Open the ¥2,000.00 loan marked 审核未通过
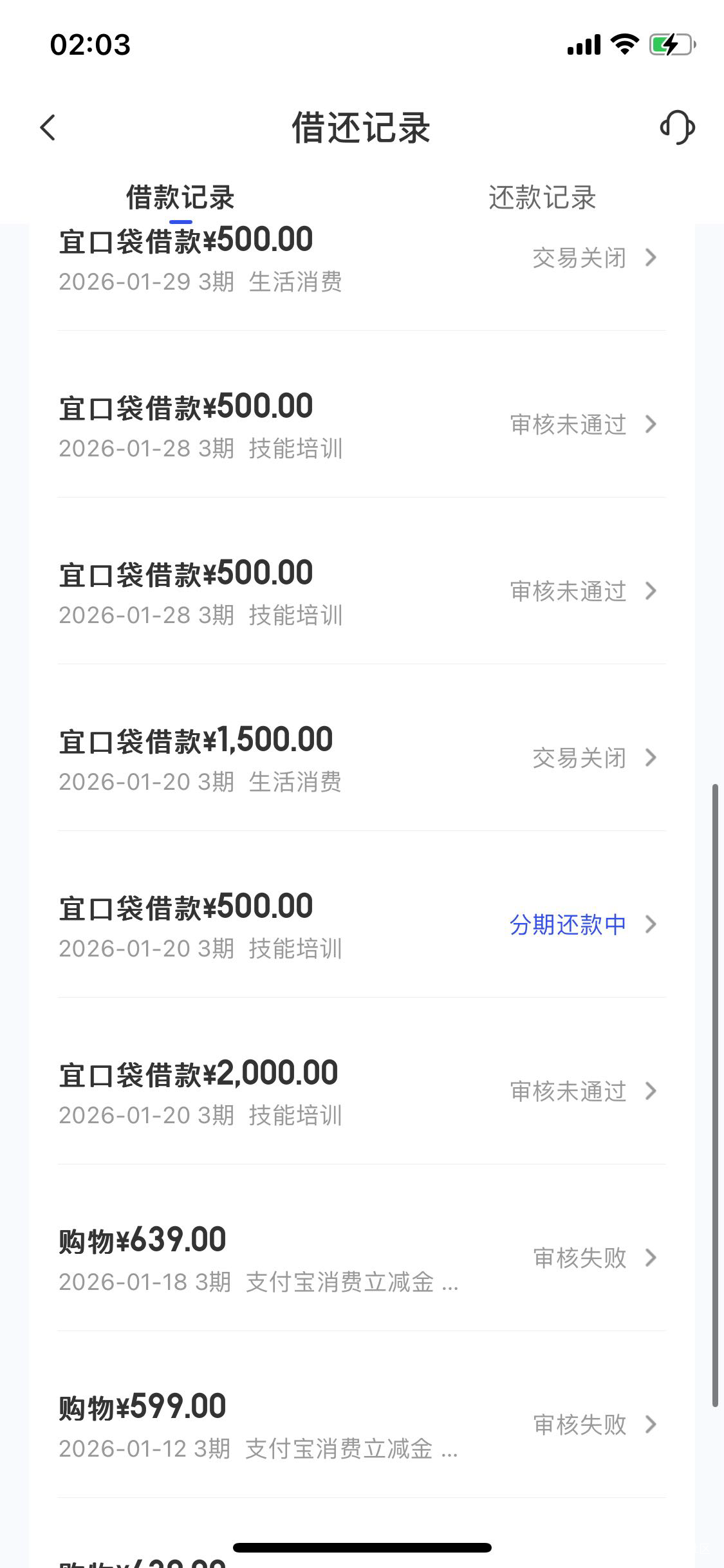Viewport: 724px width, 1568px height. click(x=360, y=1092)
